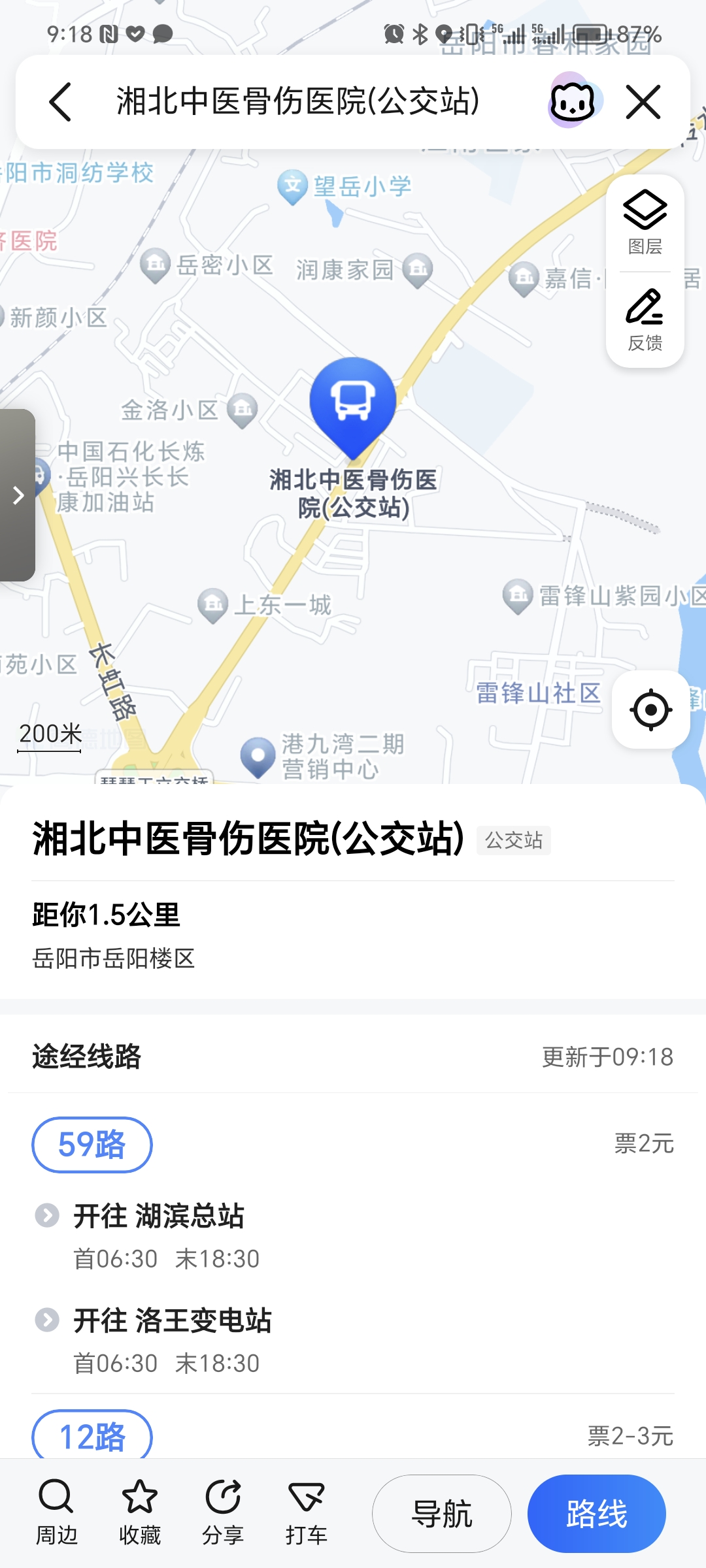The image size is (706, 1568).
Task: Recenter the map on my location
Action: [x=650, y=710]
